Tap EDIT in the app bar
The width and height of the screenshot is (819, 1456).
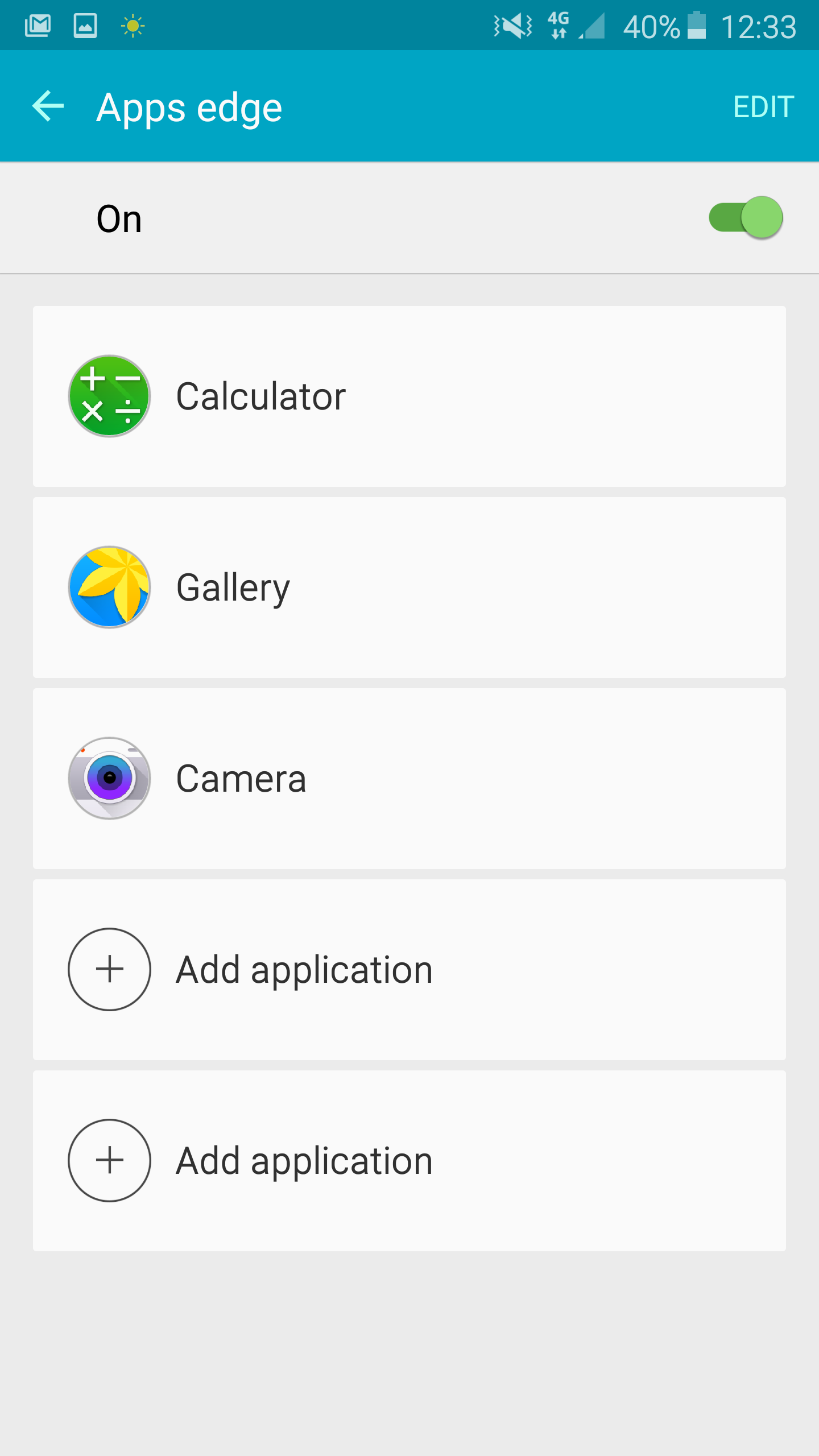click(x=763, y=107)
